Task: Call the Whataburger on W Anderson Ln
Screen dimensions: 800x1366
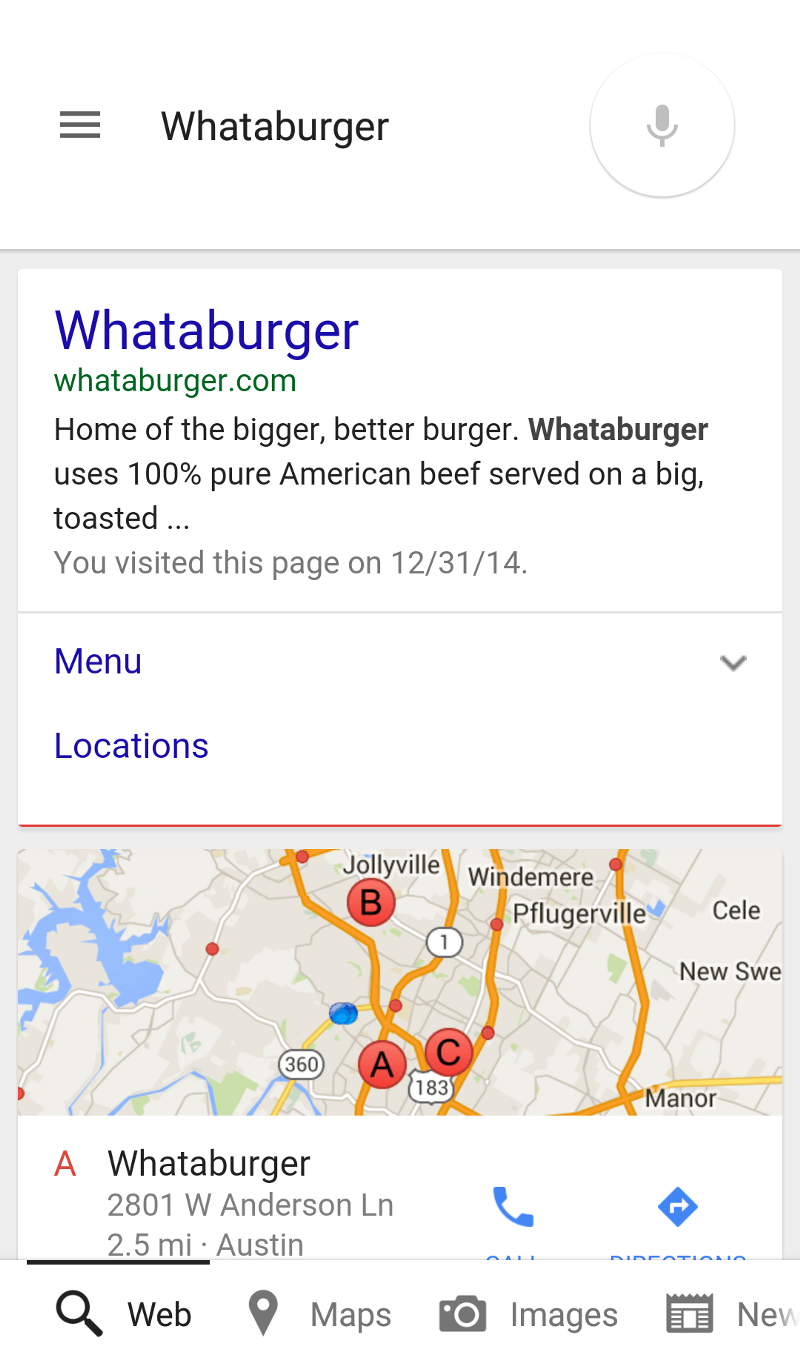Action: tap(513, 1210)
